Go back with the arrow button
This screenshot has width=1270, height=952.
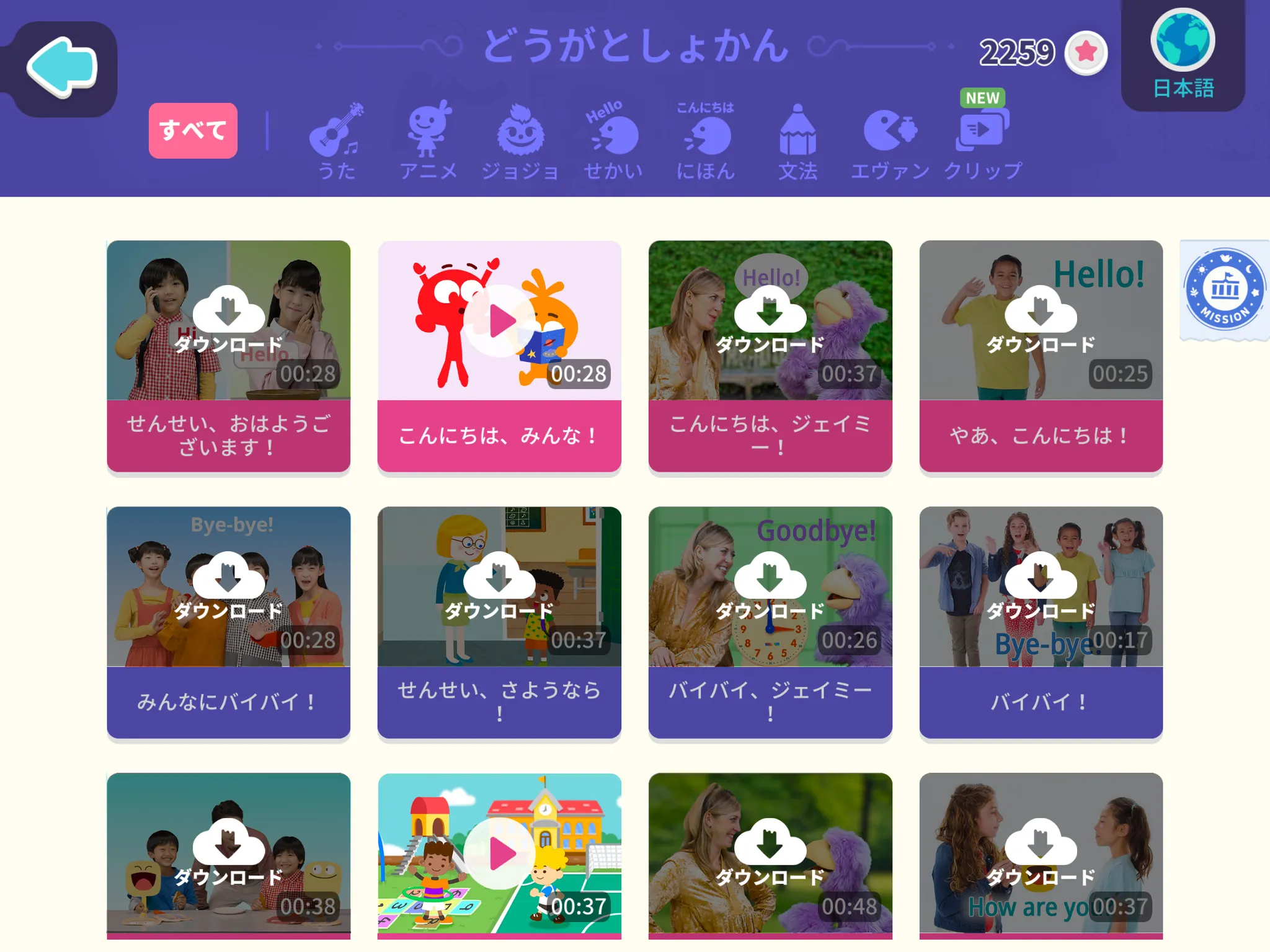(x=62, y=68)
